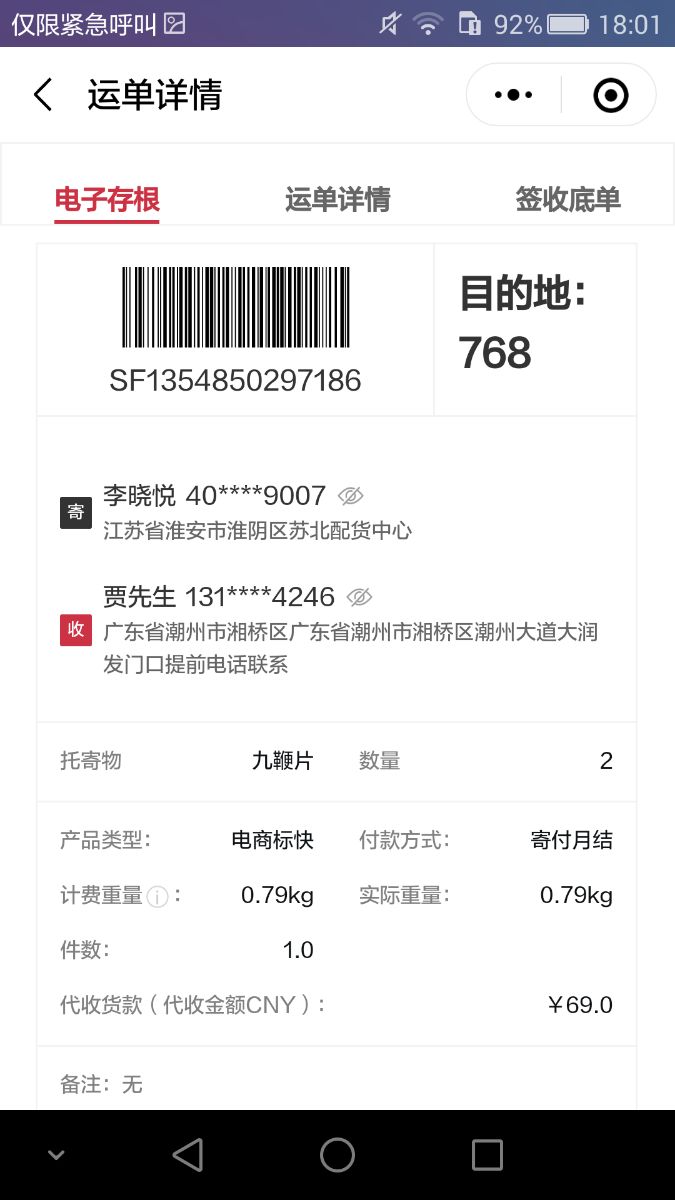
Task: Switch to the 电子存根 tab
Action: pos(107,199)
